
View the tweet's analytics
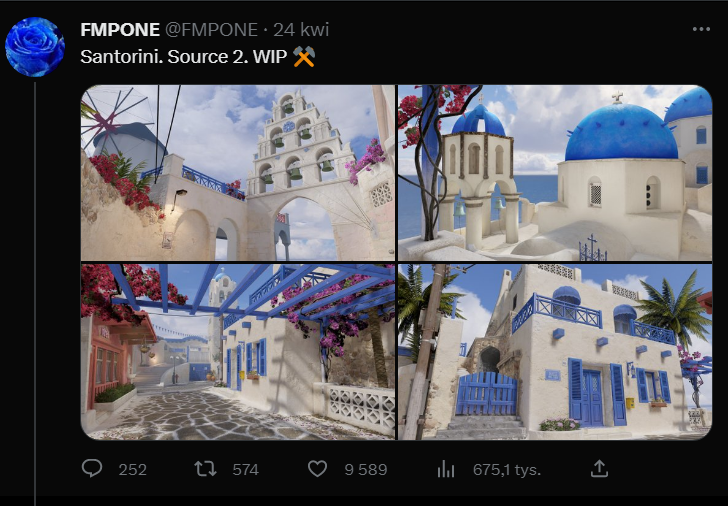coord(447,468)
